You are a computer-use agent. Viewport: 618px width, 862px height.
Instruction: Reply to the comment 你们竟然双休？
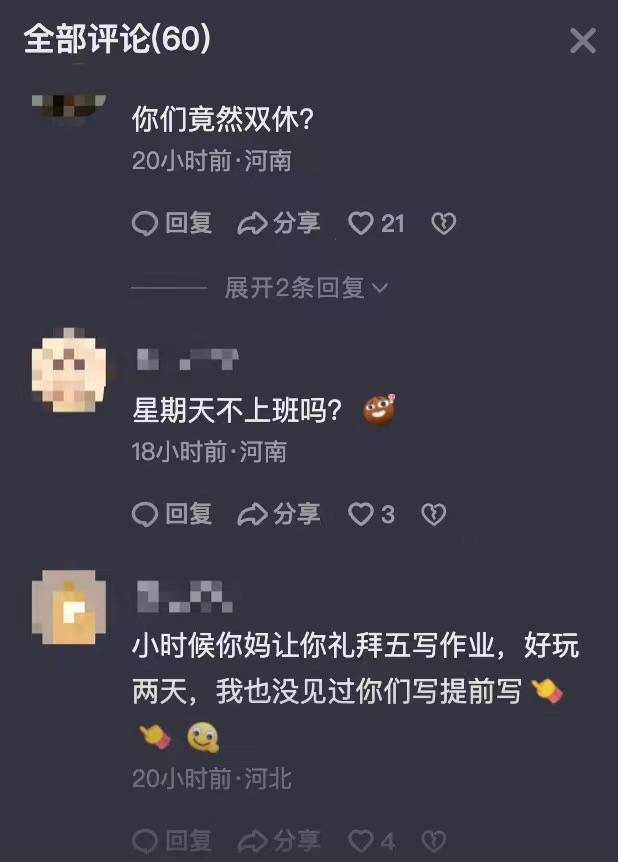pyautogui.click(x=172, y=223)
